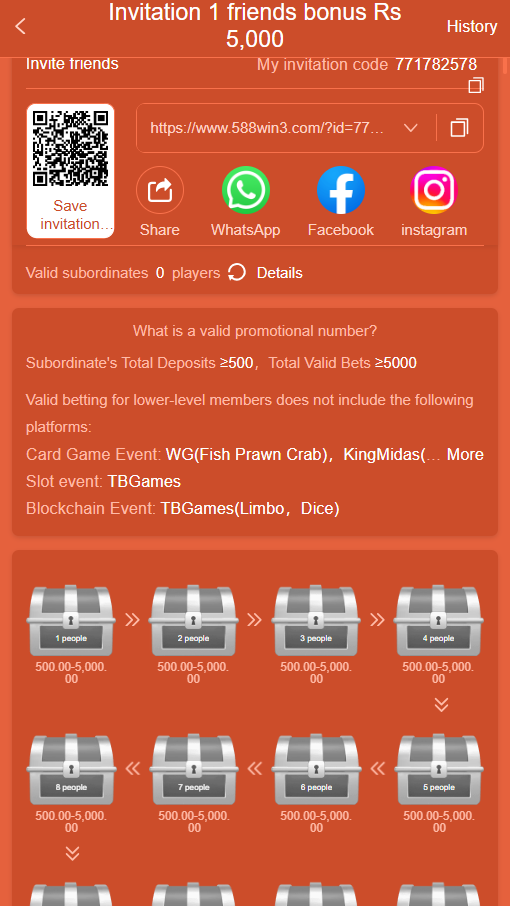Expand the invitation link dropdown

pos(411,128)
